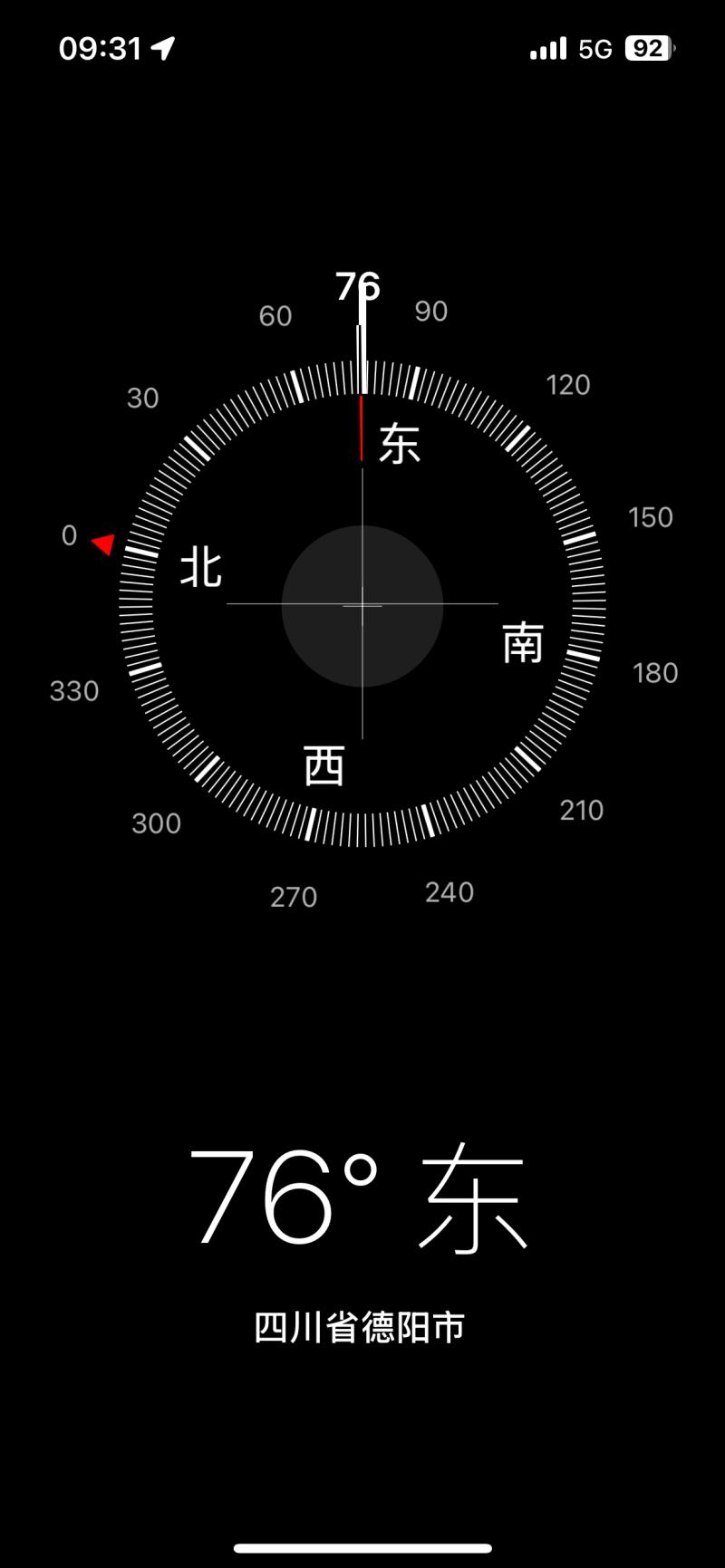Open location 四川省德阳市 in Maps
This screenshot has height=1568, width=725.
(360, 1328)
